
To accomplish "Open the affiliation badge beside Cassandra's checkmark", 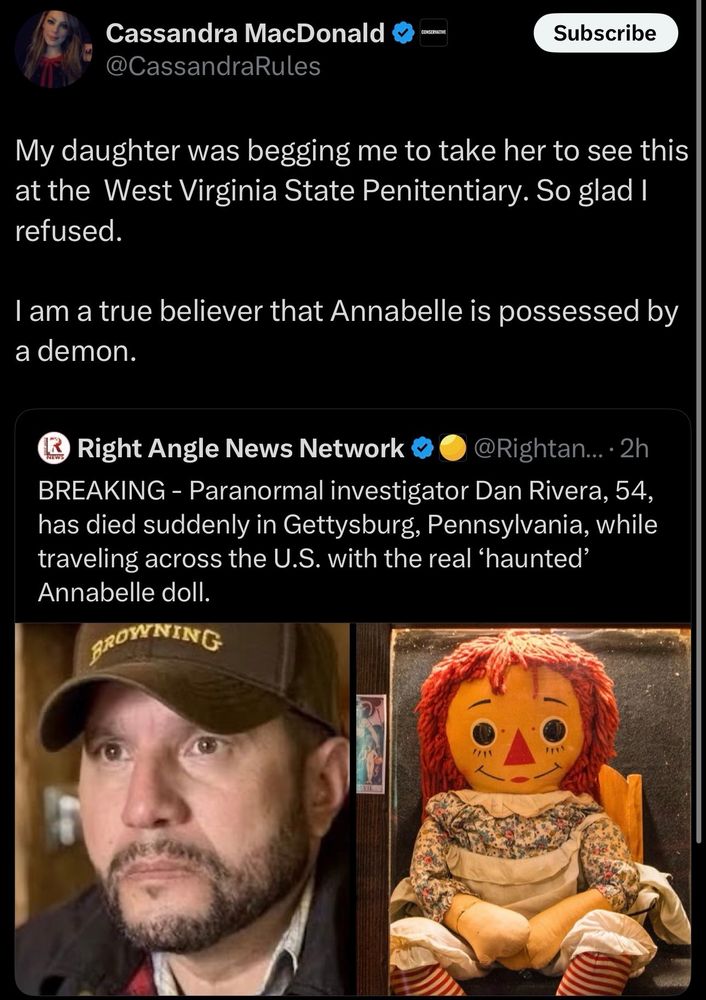I will point(433,34).
